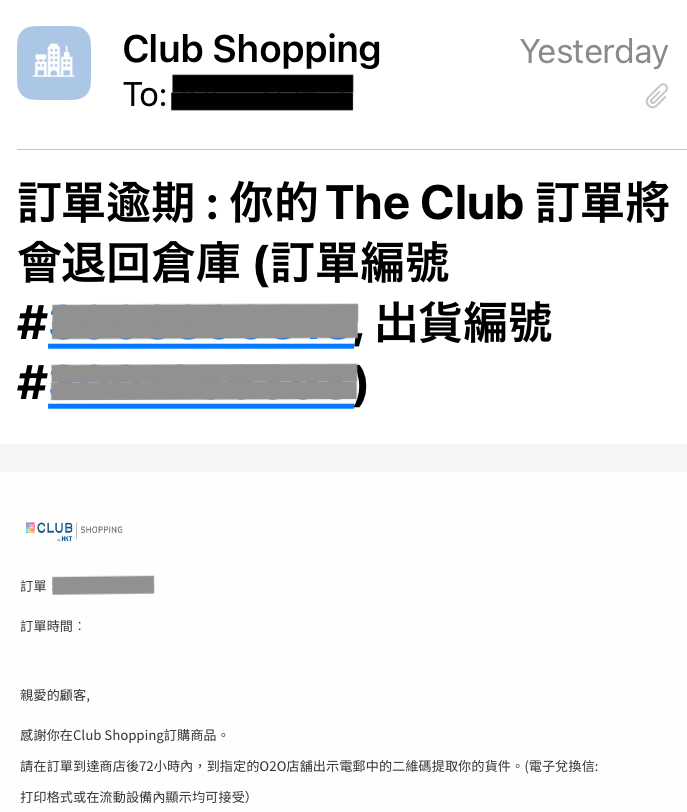Tap the redacted recipient address after To:
Screen dimensions: 687x812
point(262,93)
